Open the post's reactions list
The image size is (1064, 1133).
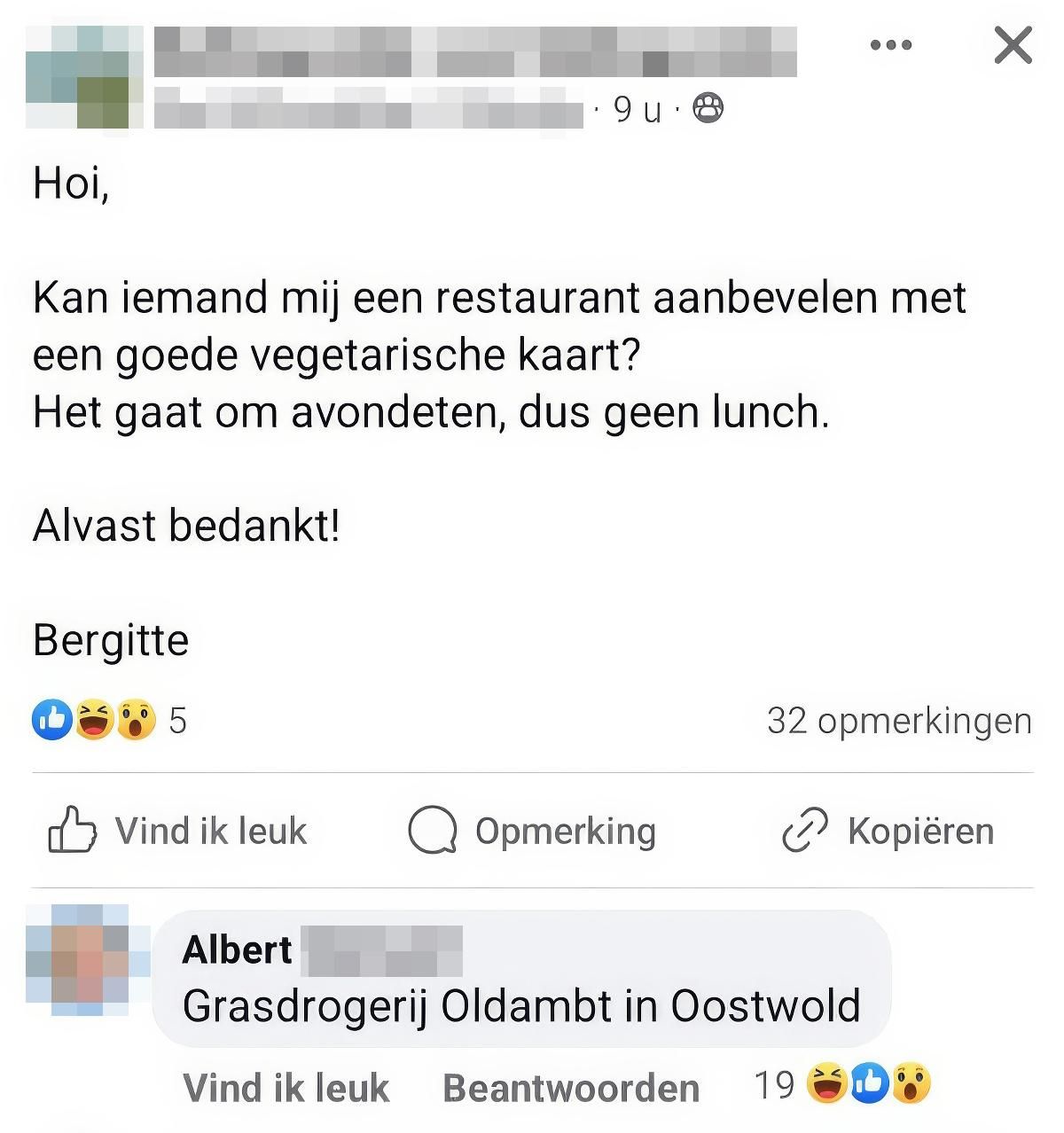point(108,720)
